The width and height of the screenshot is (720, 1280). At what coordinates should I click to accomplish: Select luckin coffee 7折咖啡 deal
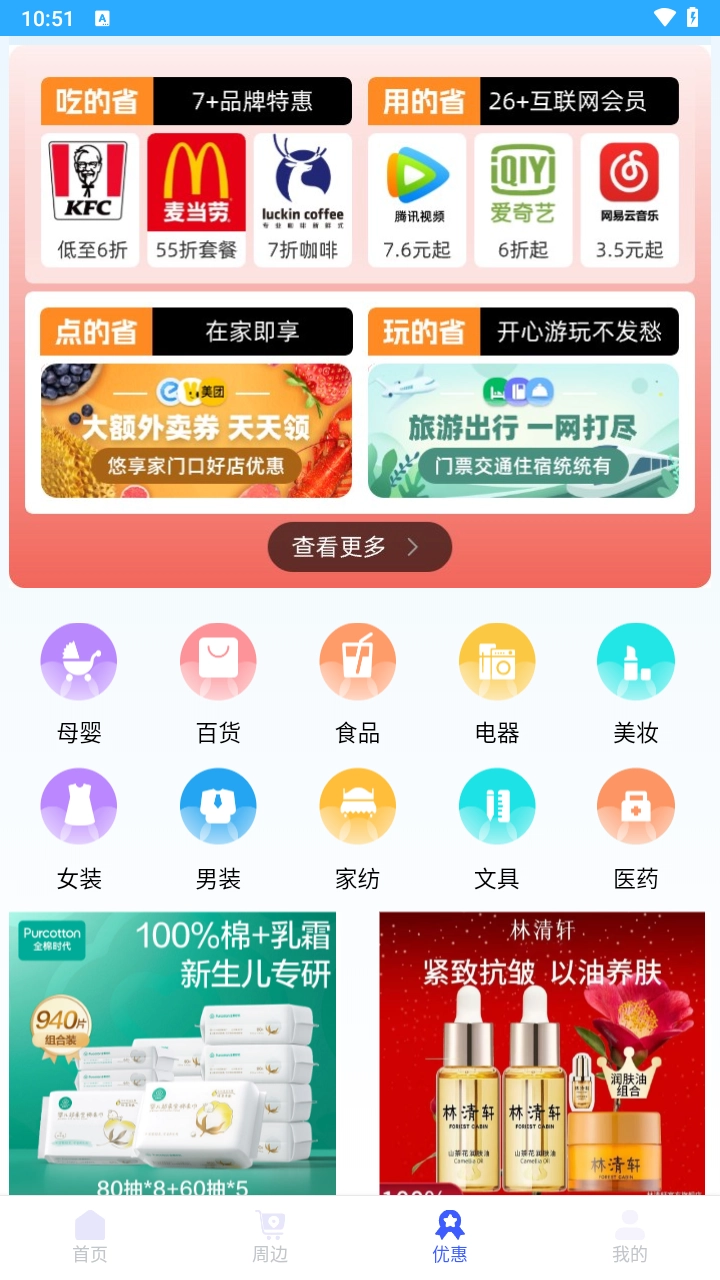tap(302, 200)
